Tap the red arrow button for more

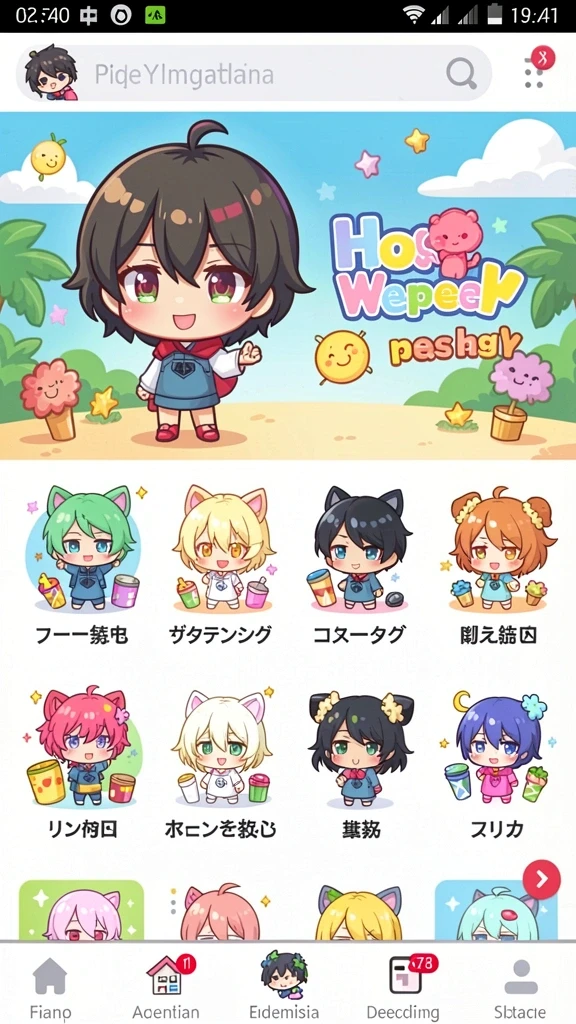pos(541,880)
